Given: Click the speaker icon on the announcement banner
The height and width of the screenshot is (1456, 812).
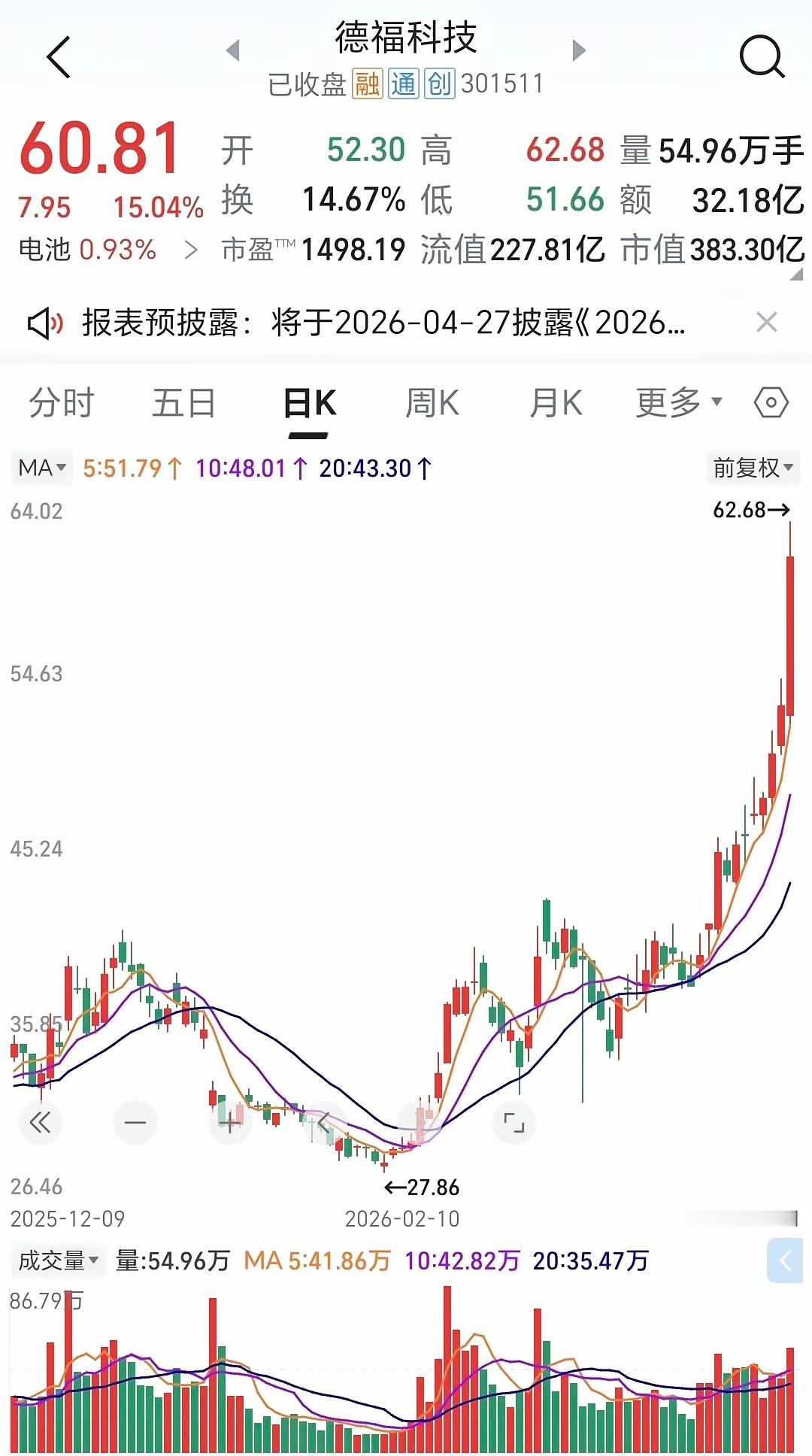Looking at the screenshot, I should tap(45, 322).
